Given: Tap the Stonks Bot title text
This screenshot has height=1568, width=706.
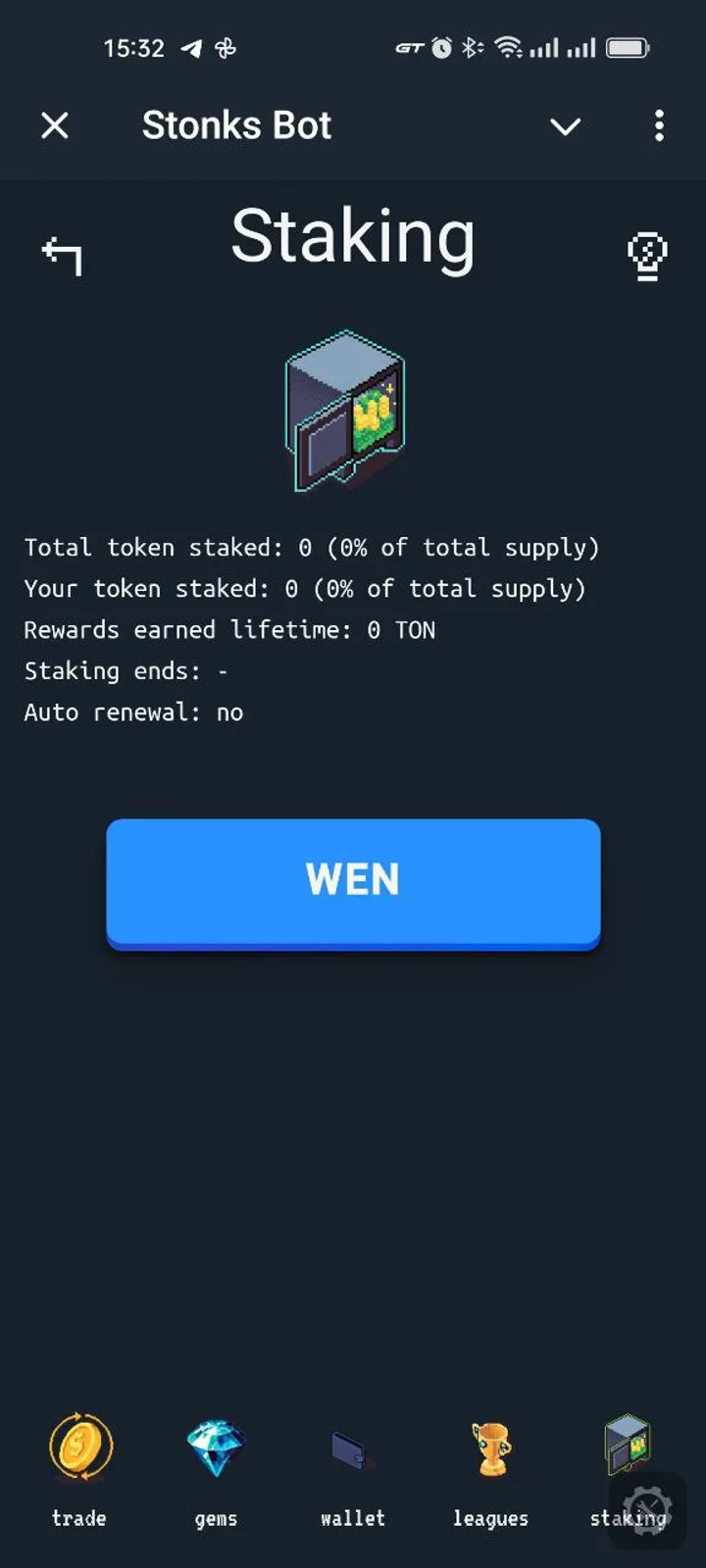Looking at the screenshot, I should [x=236, y=124].
